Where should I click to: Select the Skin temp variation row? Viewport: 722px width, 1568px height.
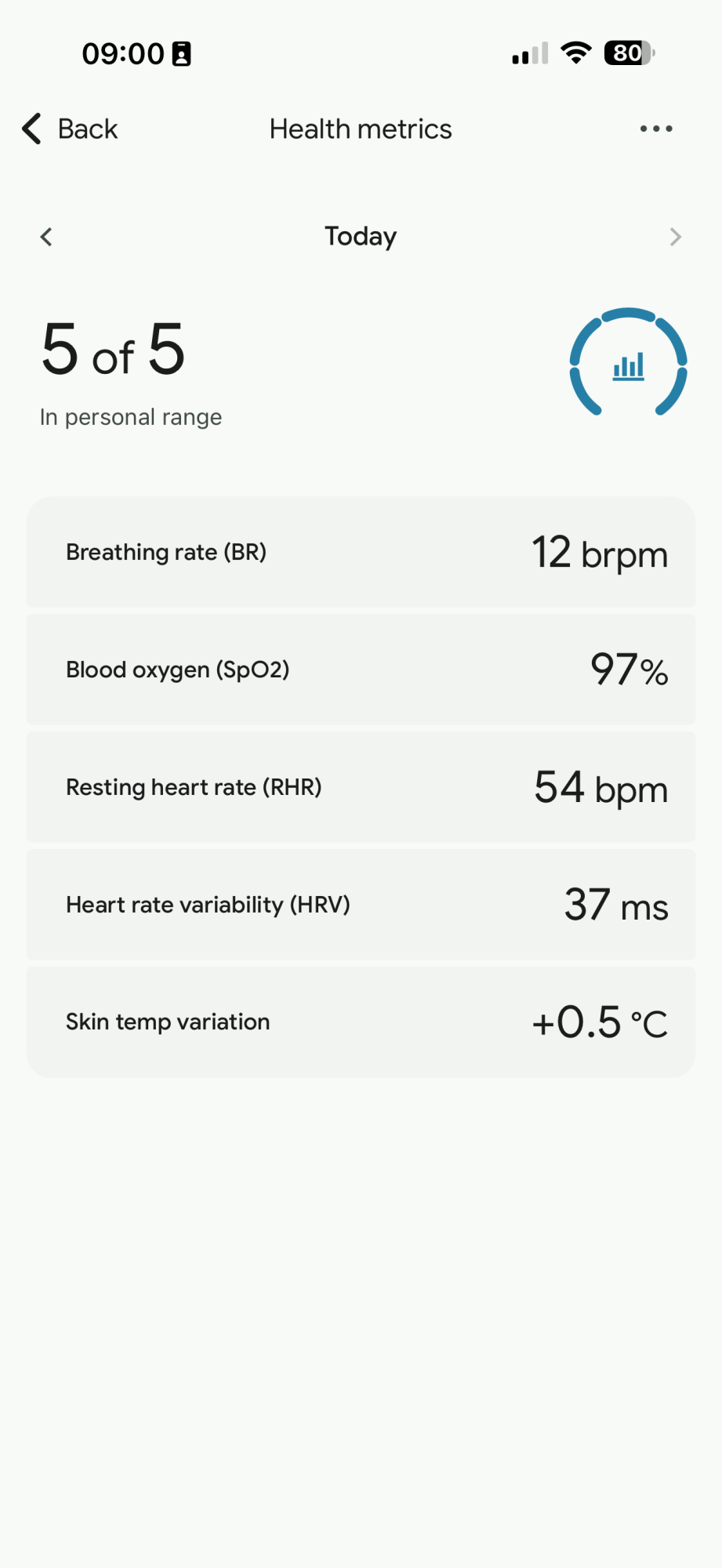(361, 1022)
